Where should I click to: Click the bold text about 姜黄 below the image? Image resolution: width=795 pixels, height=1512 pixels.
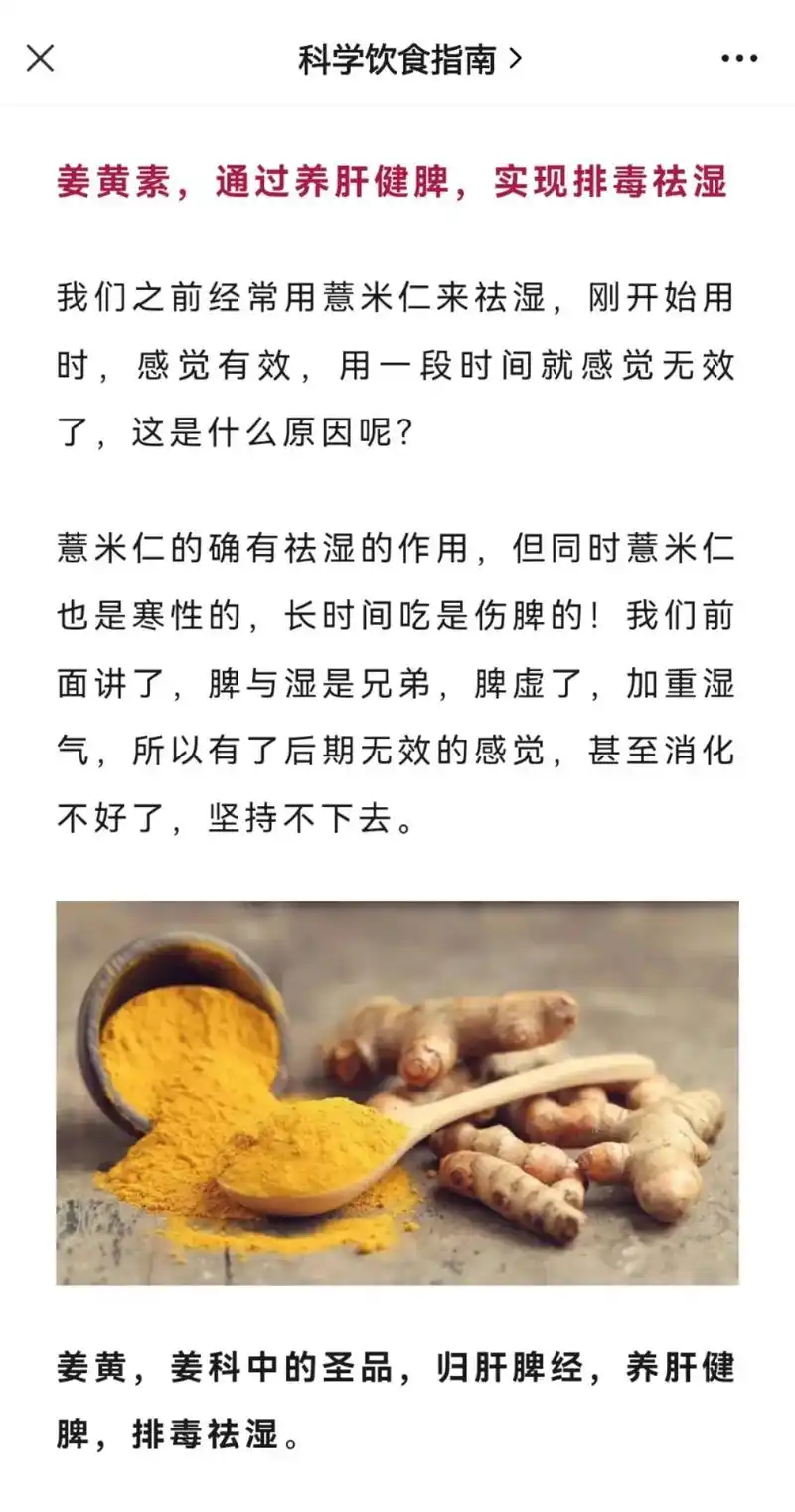coord(397,1390)
